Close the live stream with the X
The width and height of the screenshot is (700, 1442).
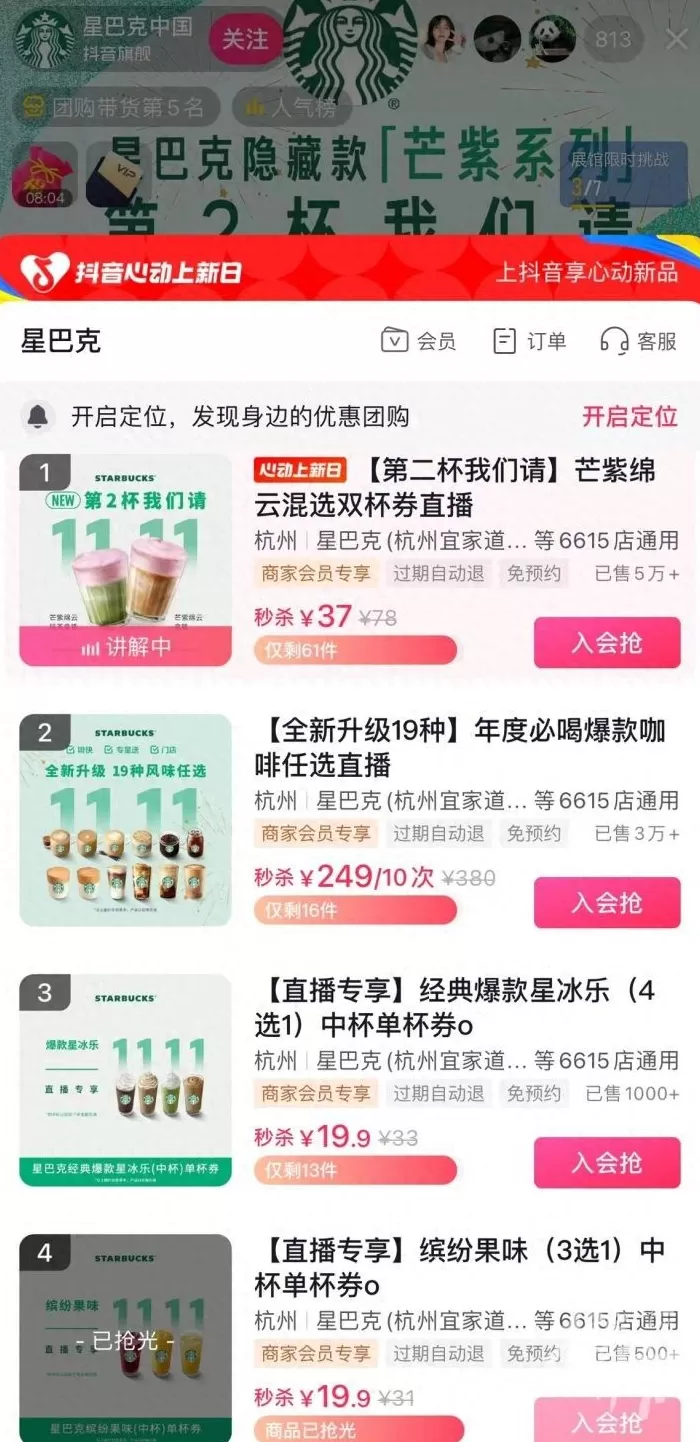click(x=676, y=39)
